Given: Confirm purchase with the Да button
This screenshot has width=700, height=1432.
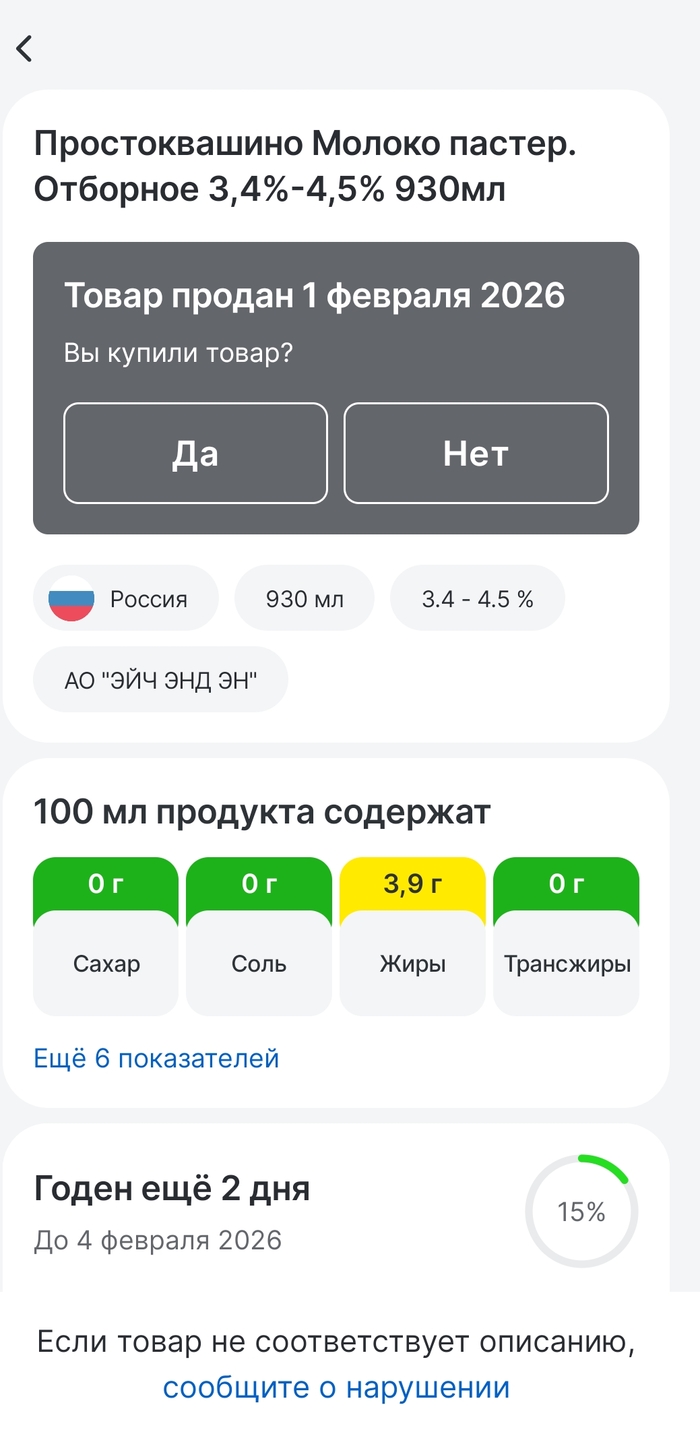Looking at the screenshot, I should click(195, 453).
